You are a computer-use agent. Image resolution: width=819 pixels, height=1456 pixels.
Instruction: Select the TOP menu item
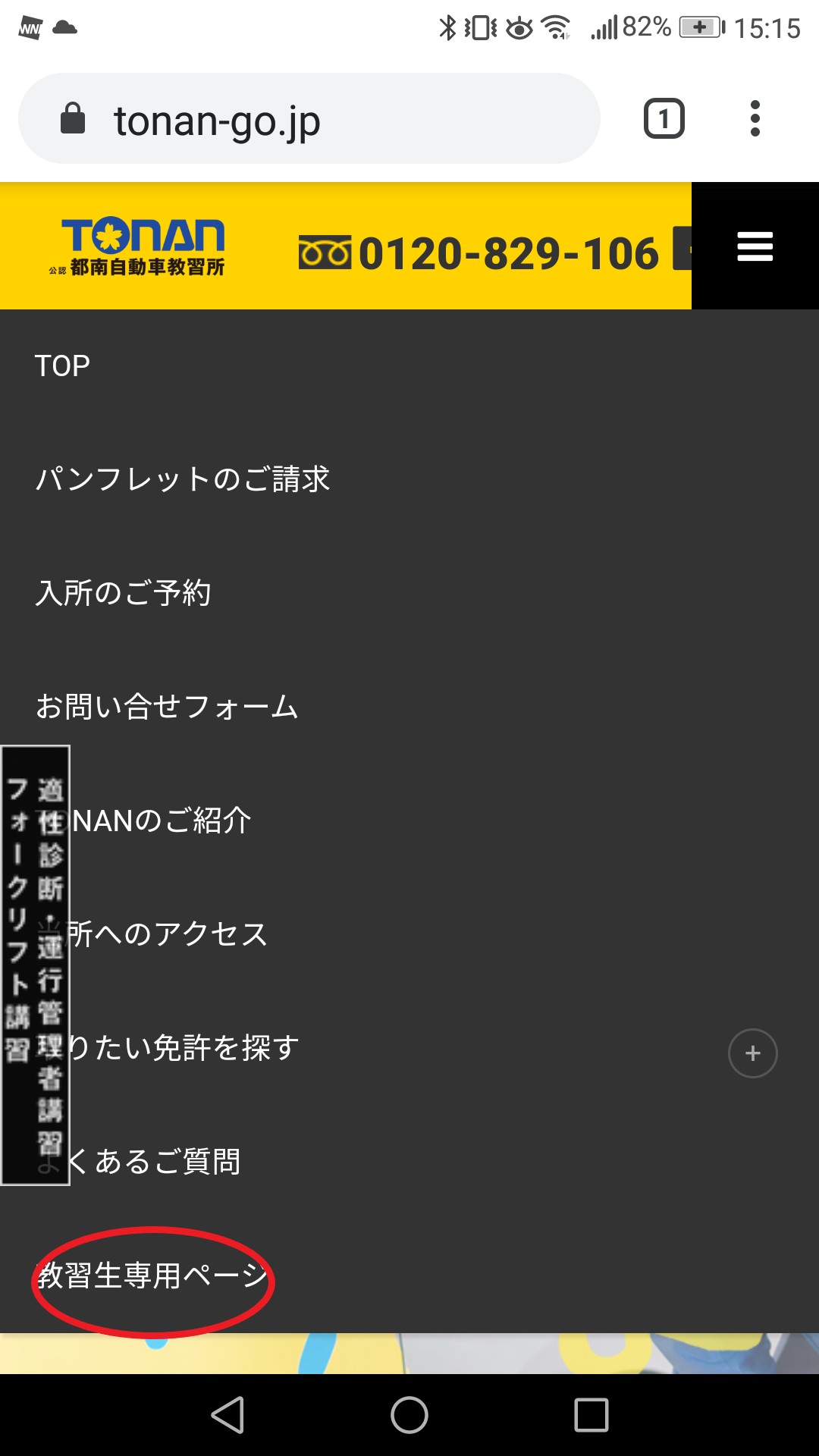[x=62, y=366]
